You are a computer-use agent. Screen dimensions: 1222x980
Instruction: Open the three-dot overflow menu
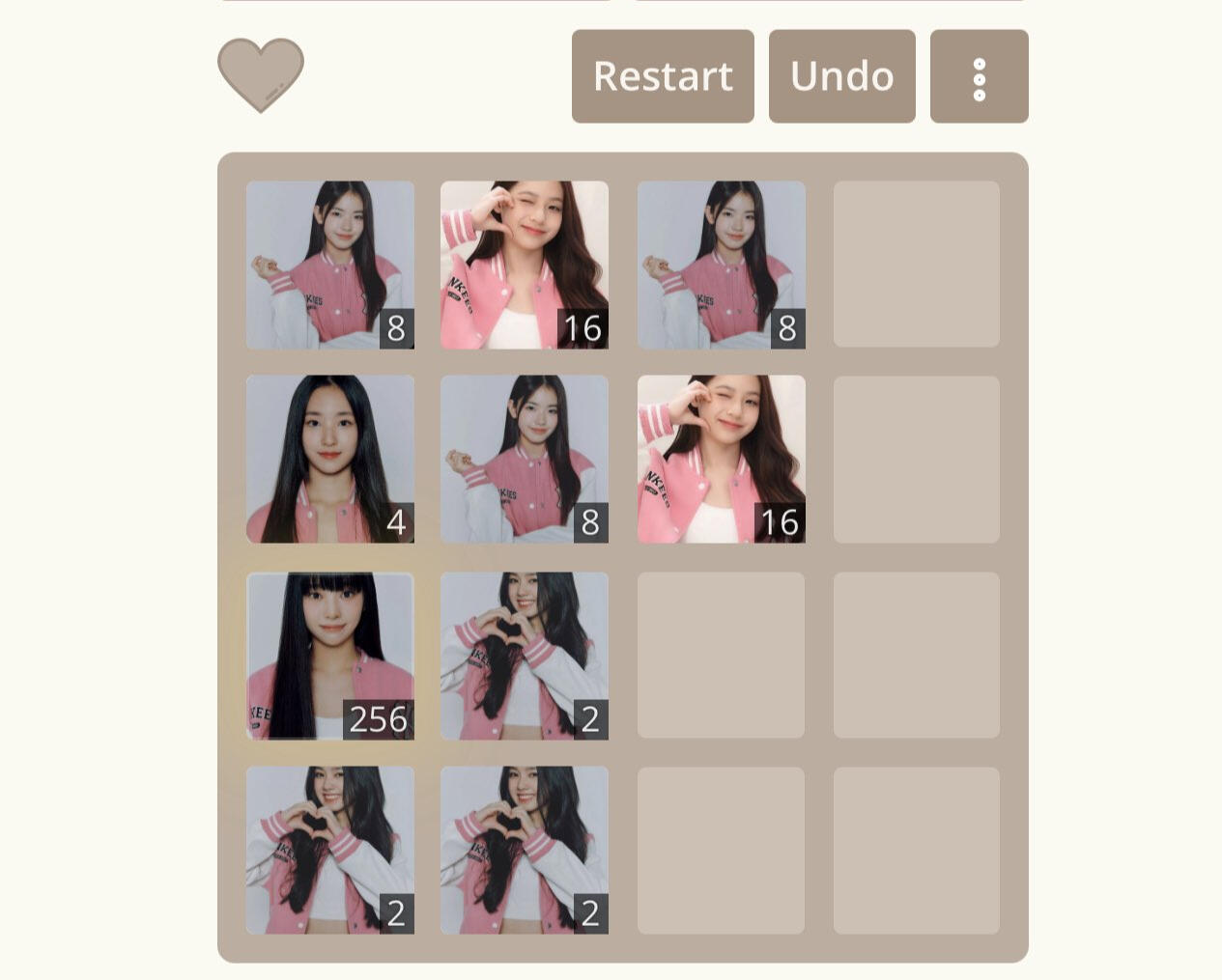(x=979, y=76)
